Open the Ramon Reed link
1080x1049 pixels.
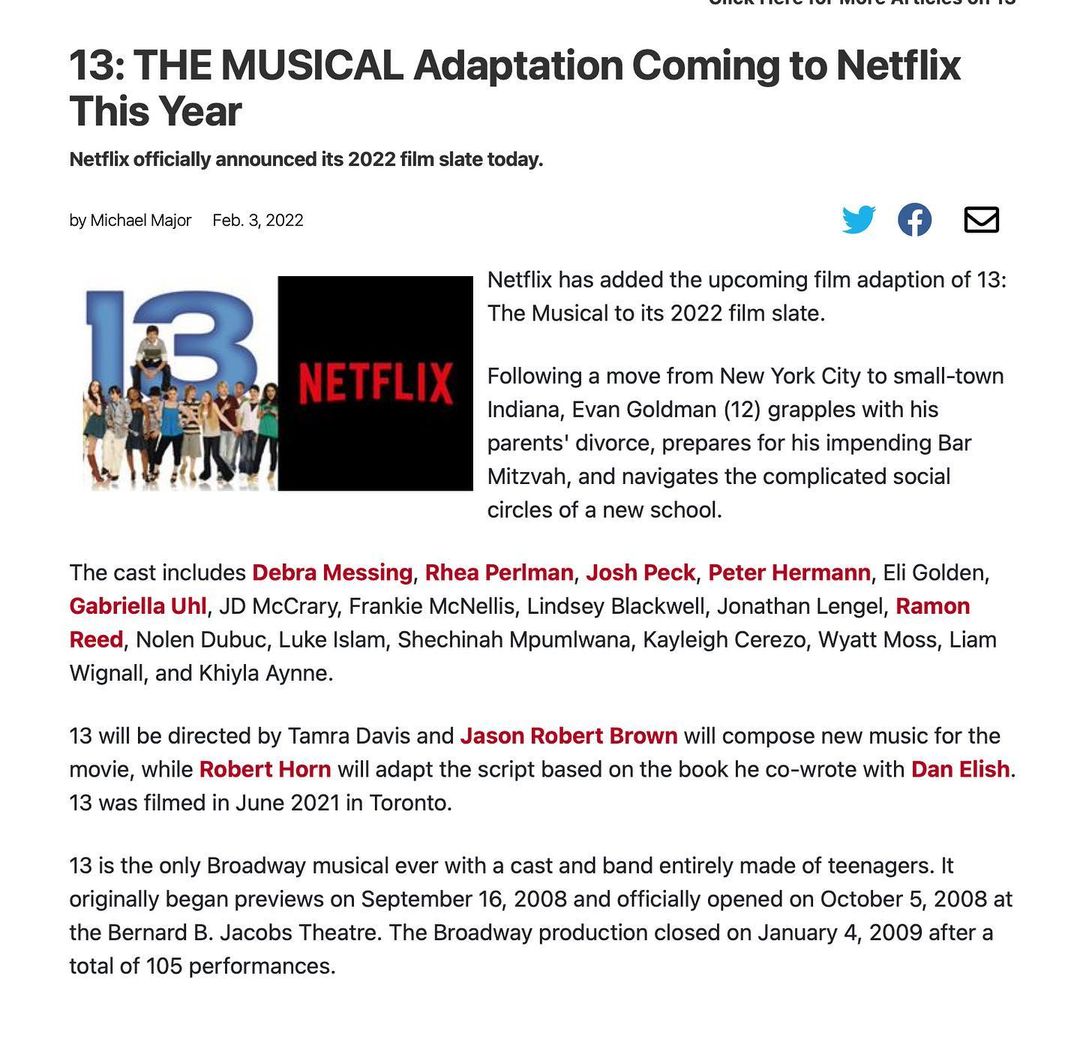tap(932, 606)
